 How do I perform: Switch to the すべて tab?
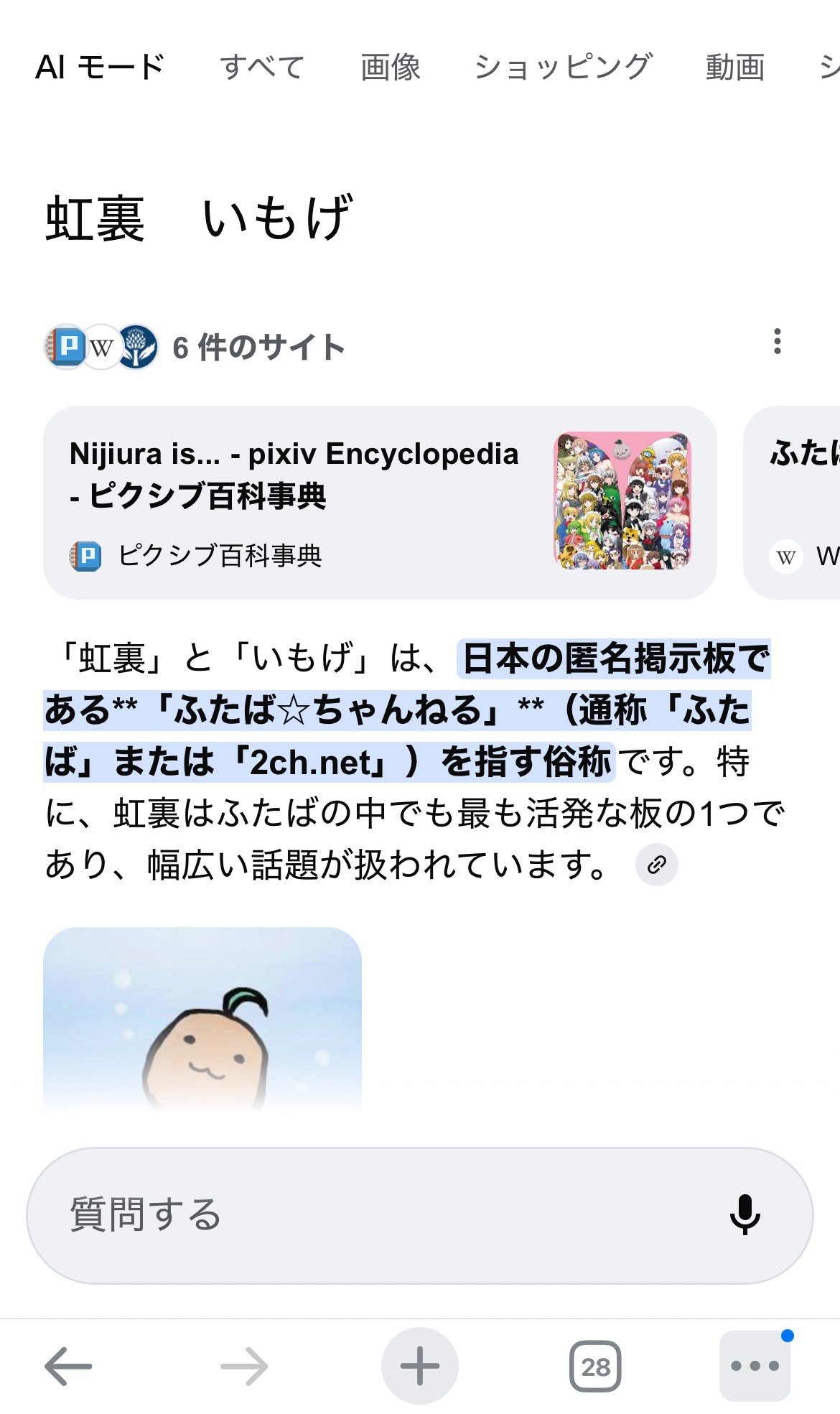pyautogui.click(x=262, y=68)
